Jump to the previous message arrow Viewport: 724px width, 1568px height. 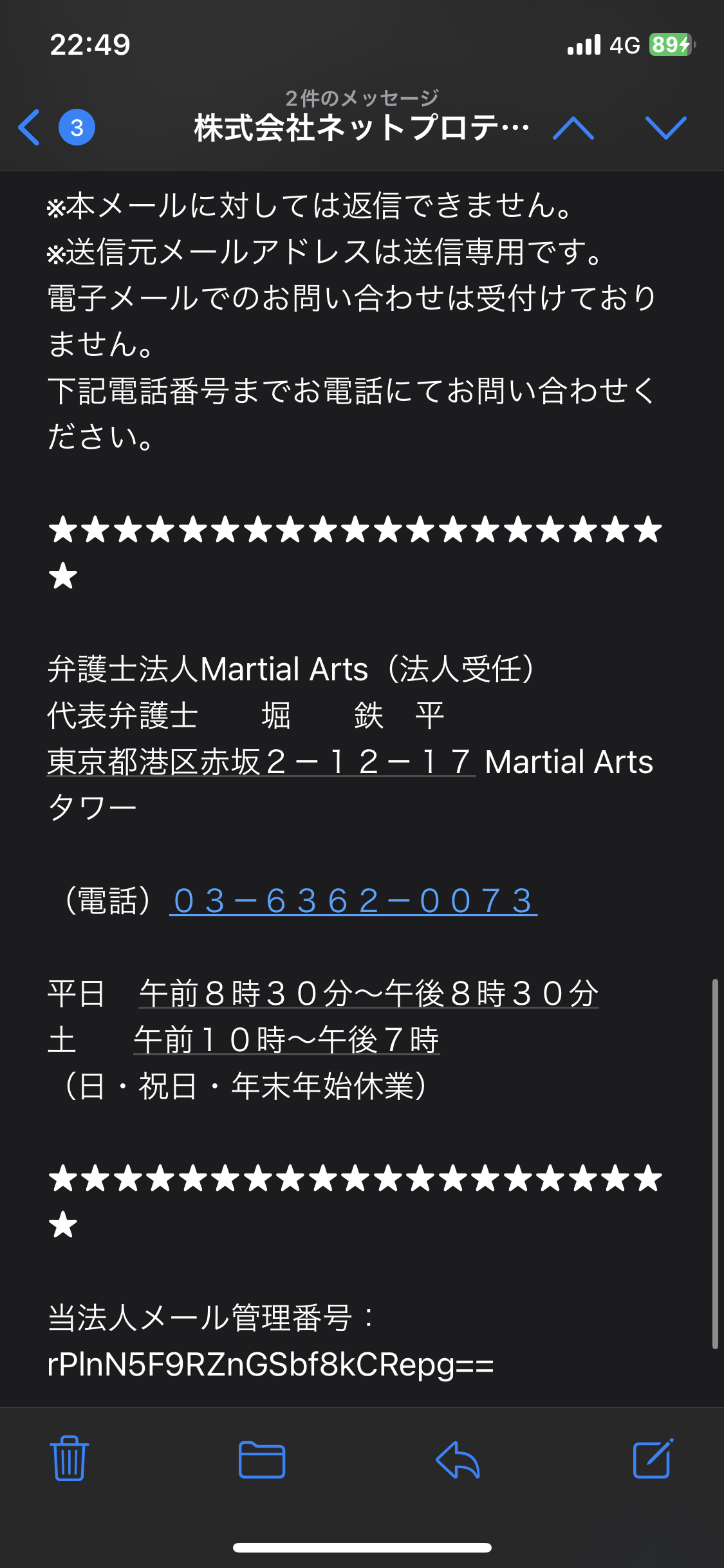click(573, 128)
